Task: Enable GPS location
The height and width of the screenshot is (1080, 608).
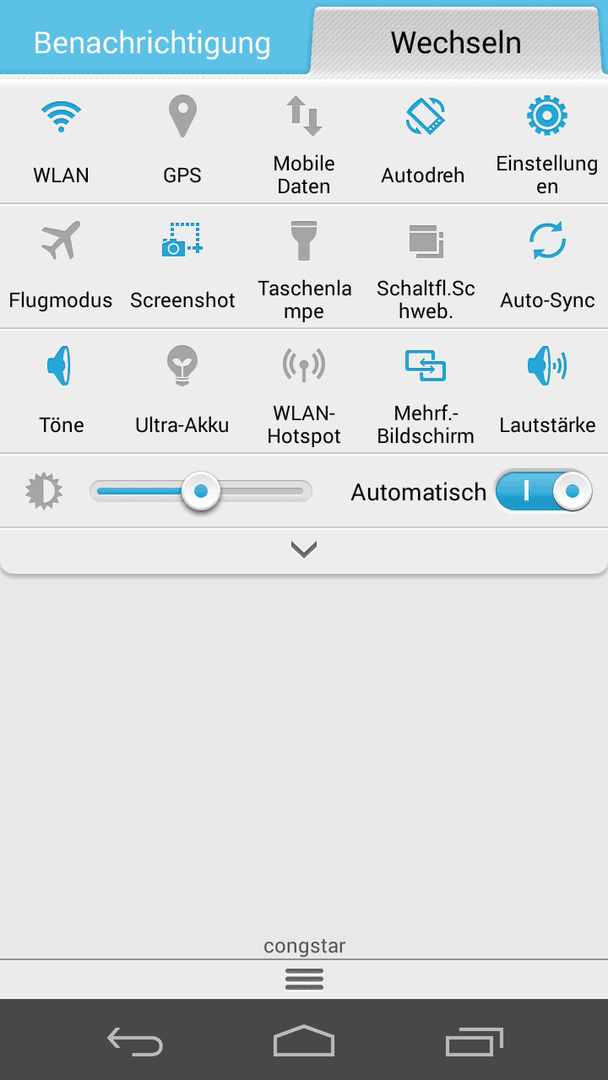Action: 182,143
